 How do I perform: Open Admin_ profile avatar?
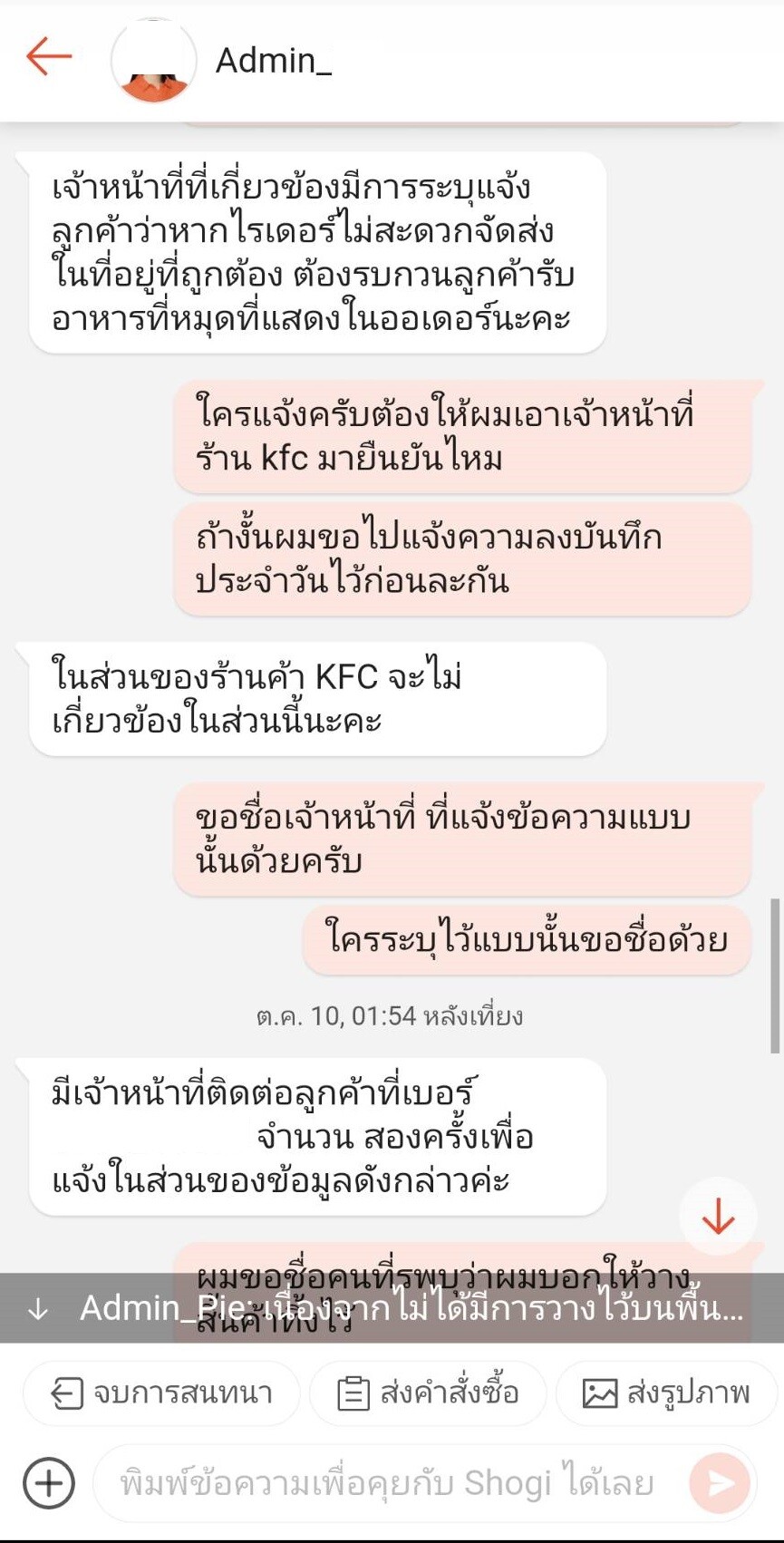(x=153, y=60)
